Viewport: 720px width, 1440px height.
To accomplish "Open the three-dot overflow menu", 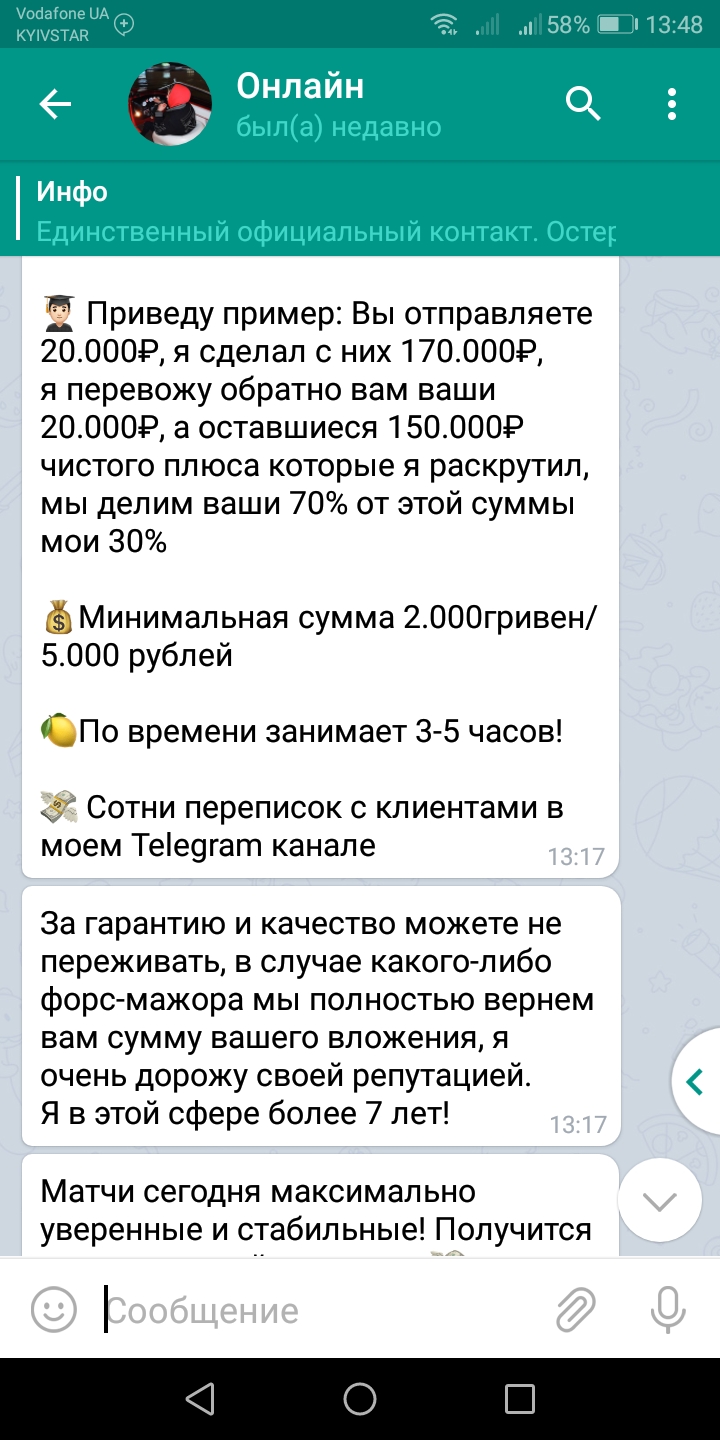I will (672, 104).
